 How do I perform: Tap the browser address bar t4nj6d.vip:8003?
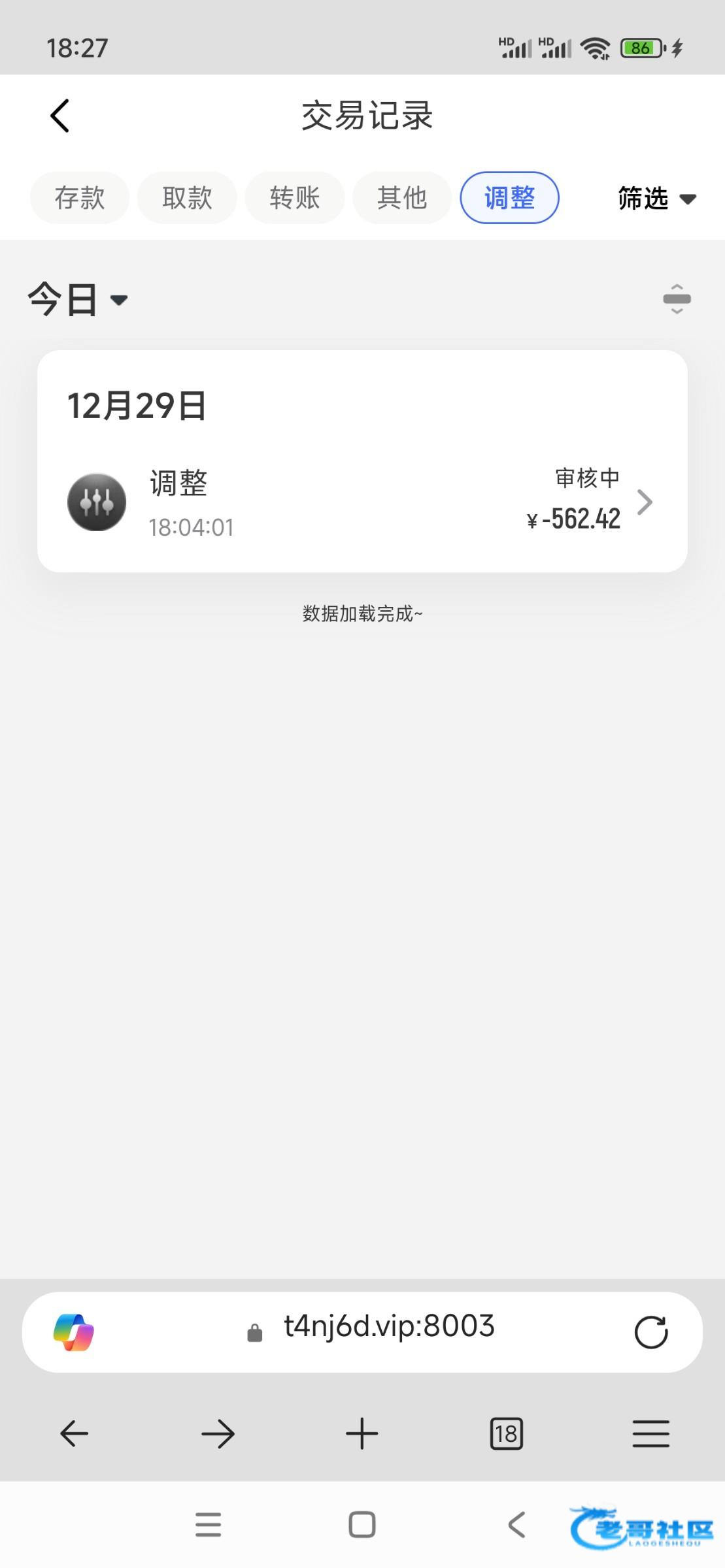[389, 1326]
